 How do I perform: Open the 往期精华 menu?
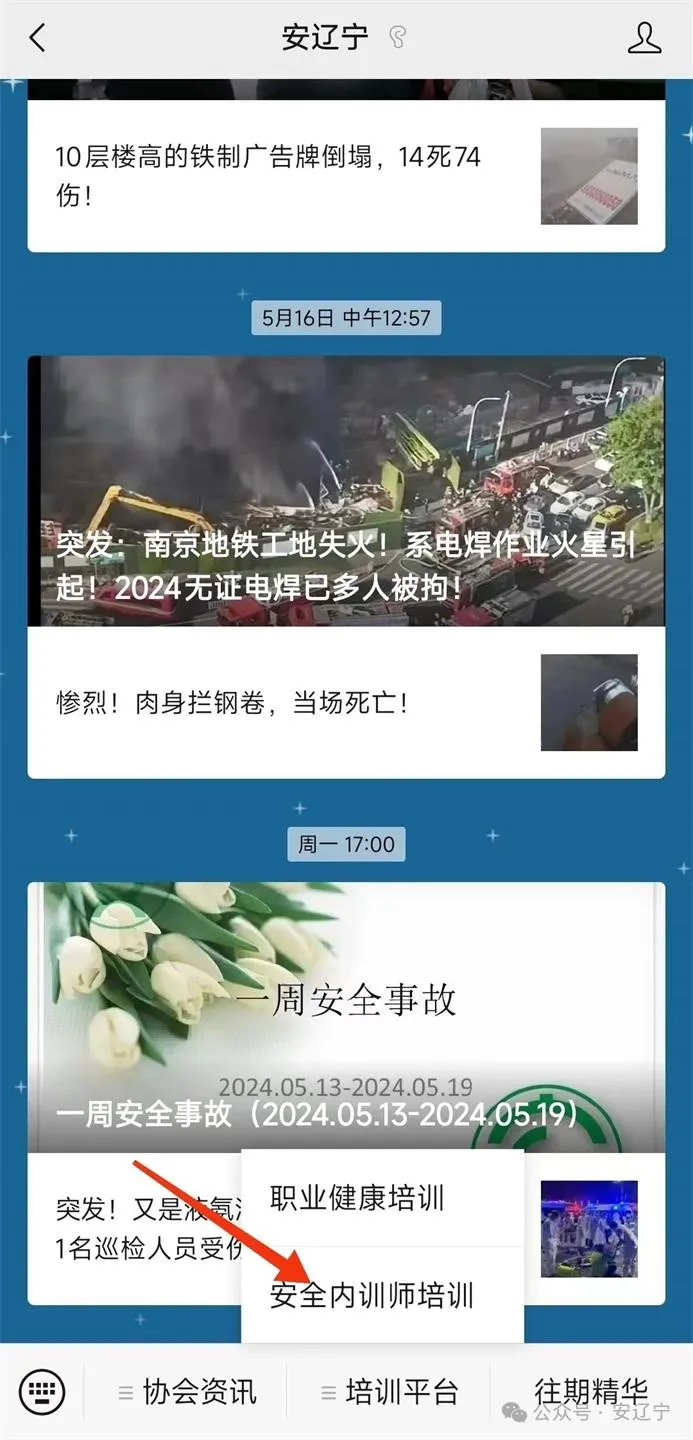pos(590,1391)
